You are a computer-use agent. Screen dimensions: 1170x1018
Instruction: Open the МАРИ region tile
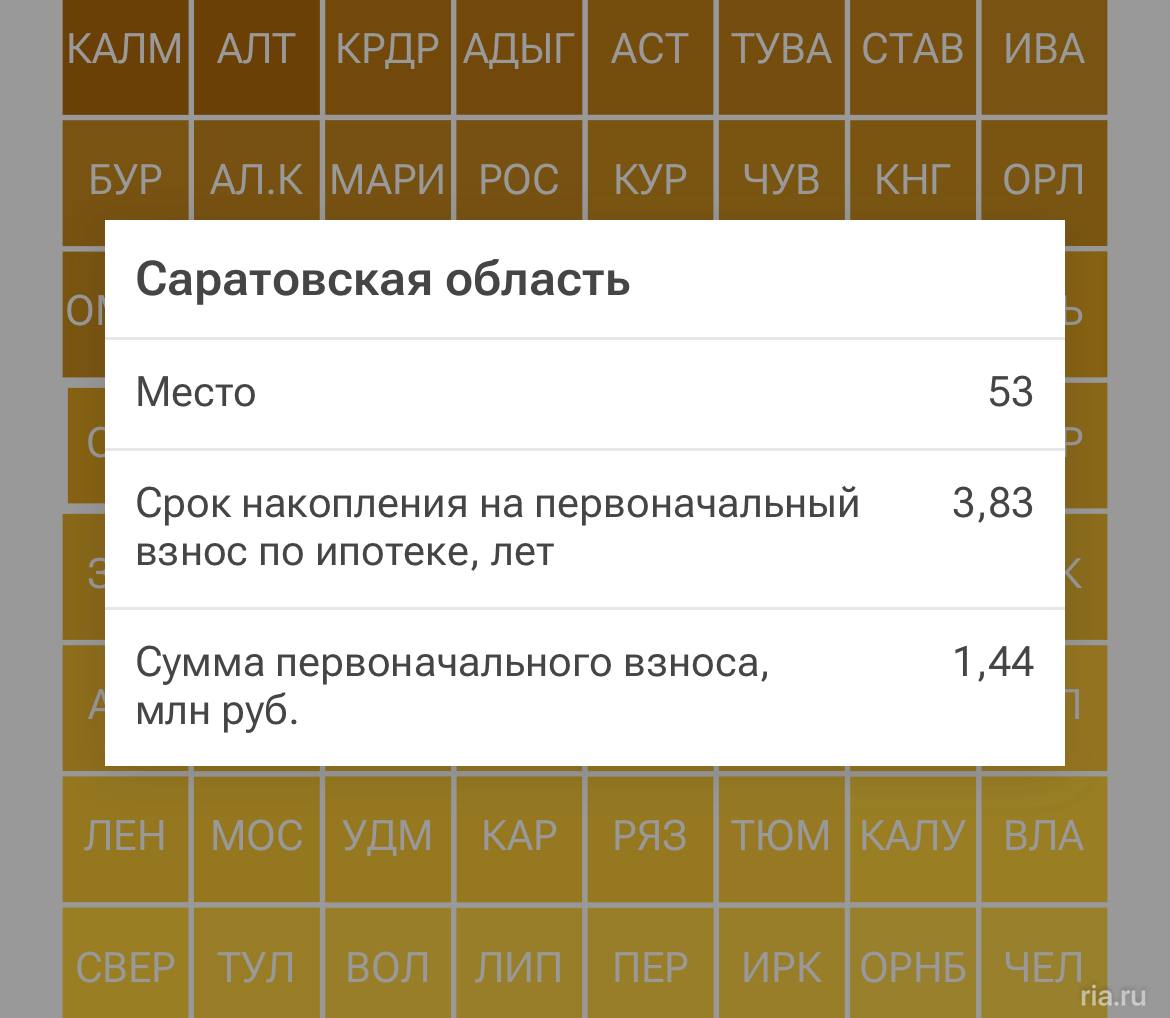(x=387, y=180)
